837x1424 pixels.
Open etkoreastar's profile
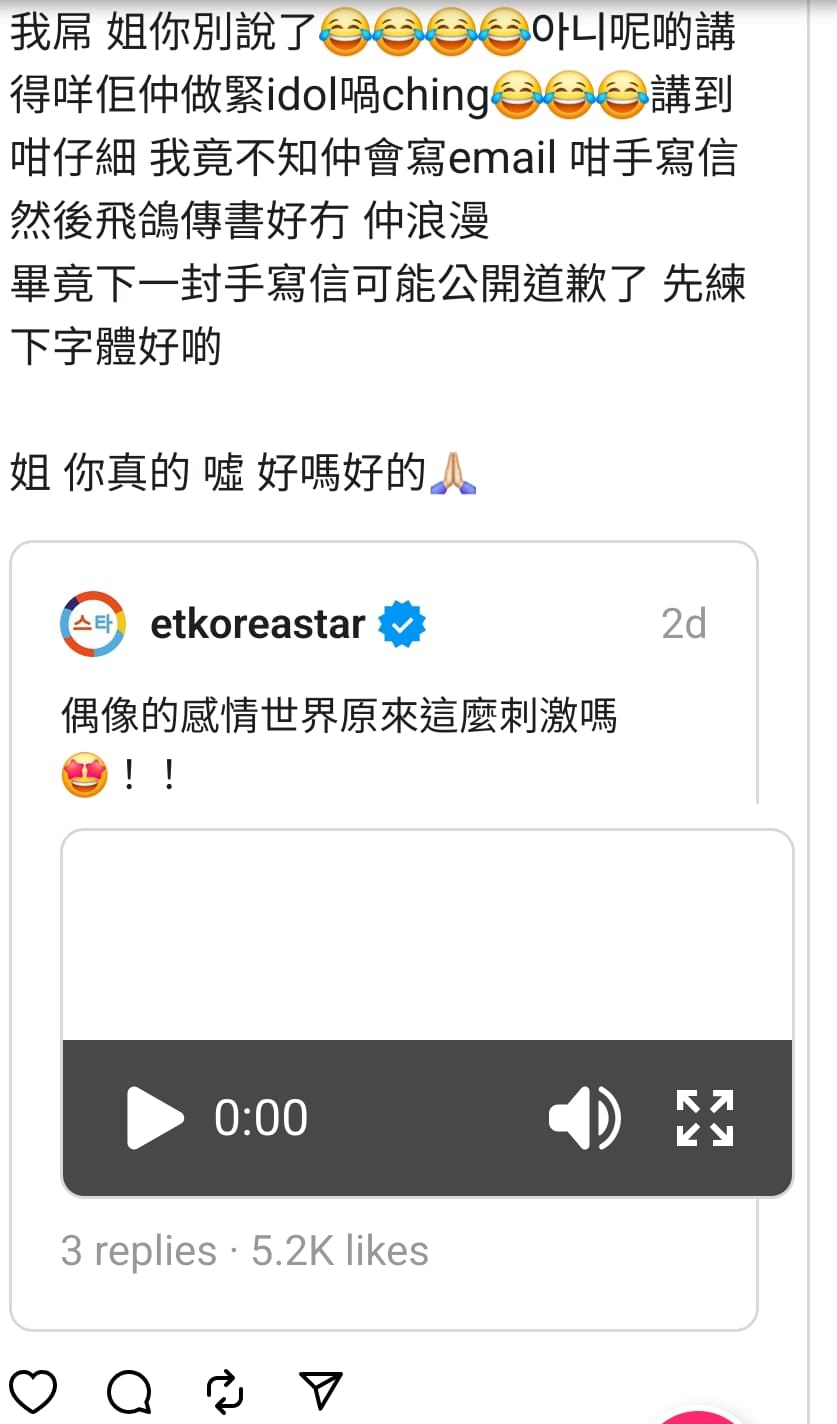(258, 624)
